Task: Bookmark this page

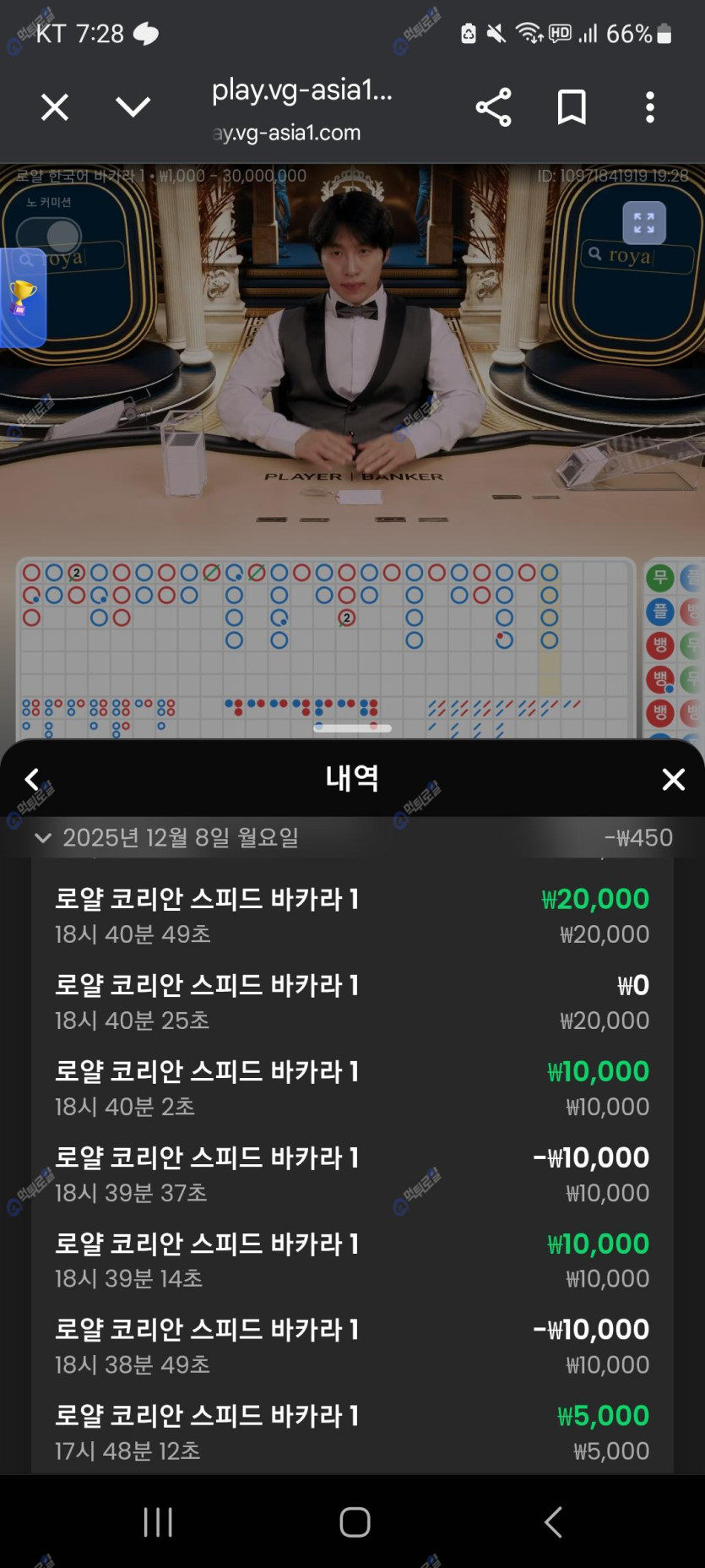Action: pos(572,107)
